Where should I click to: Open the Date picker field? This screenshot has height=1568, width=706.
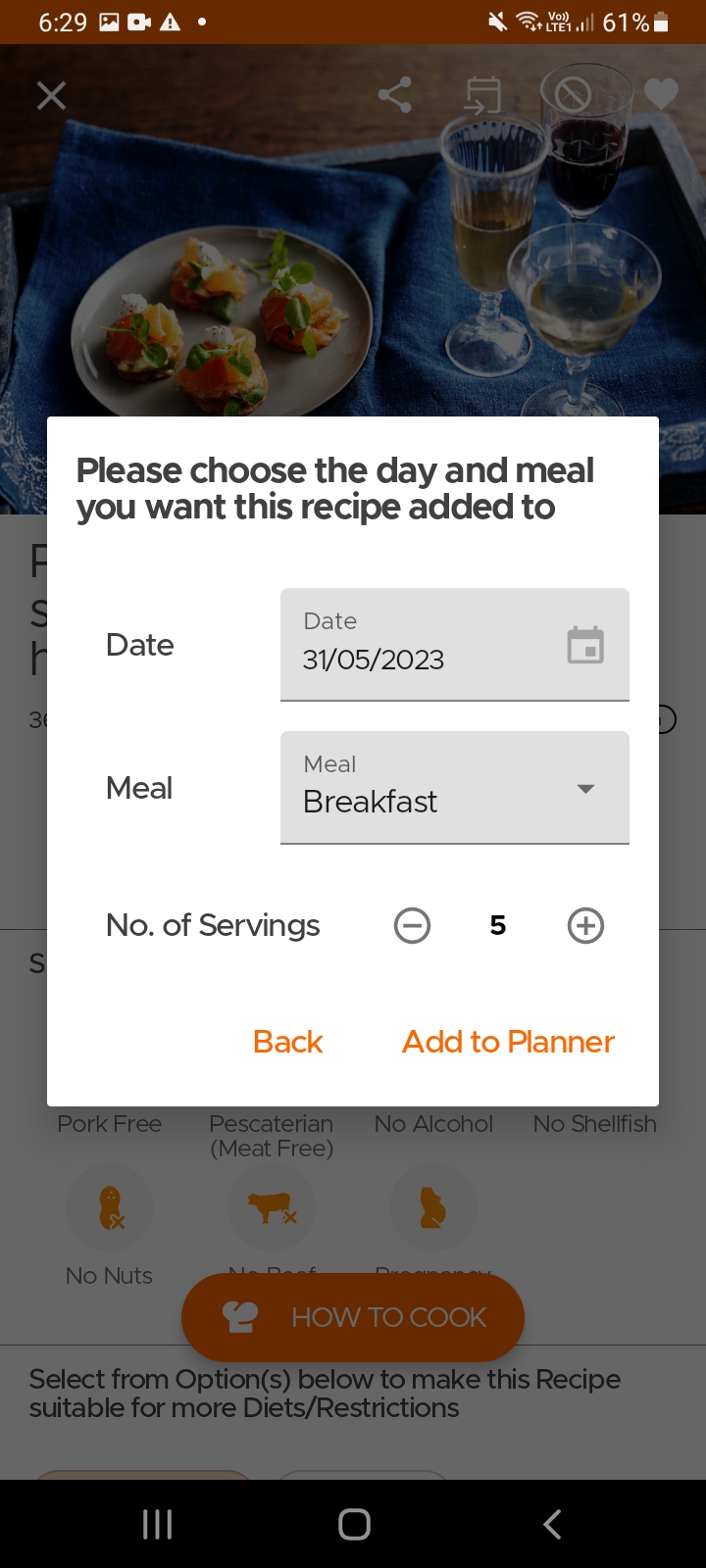454,644
